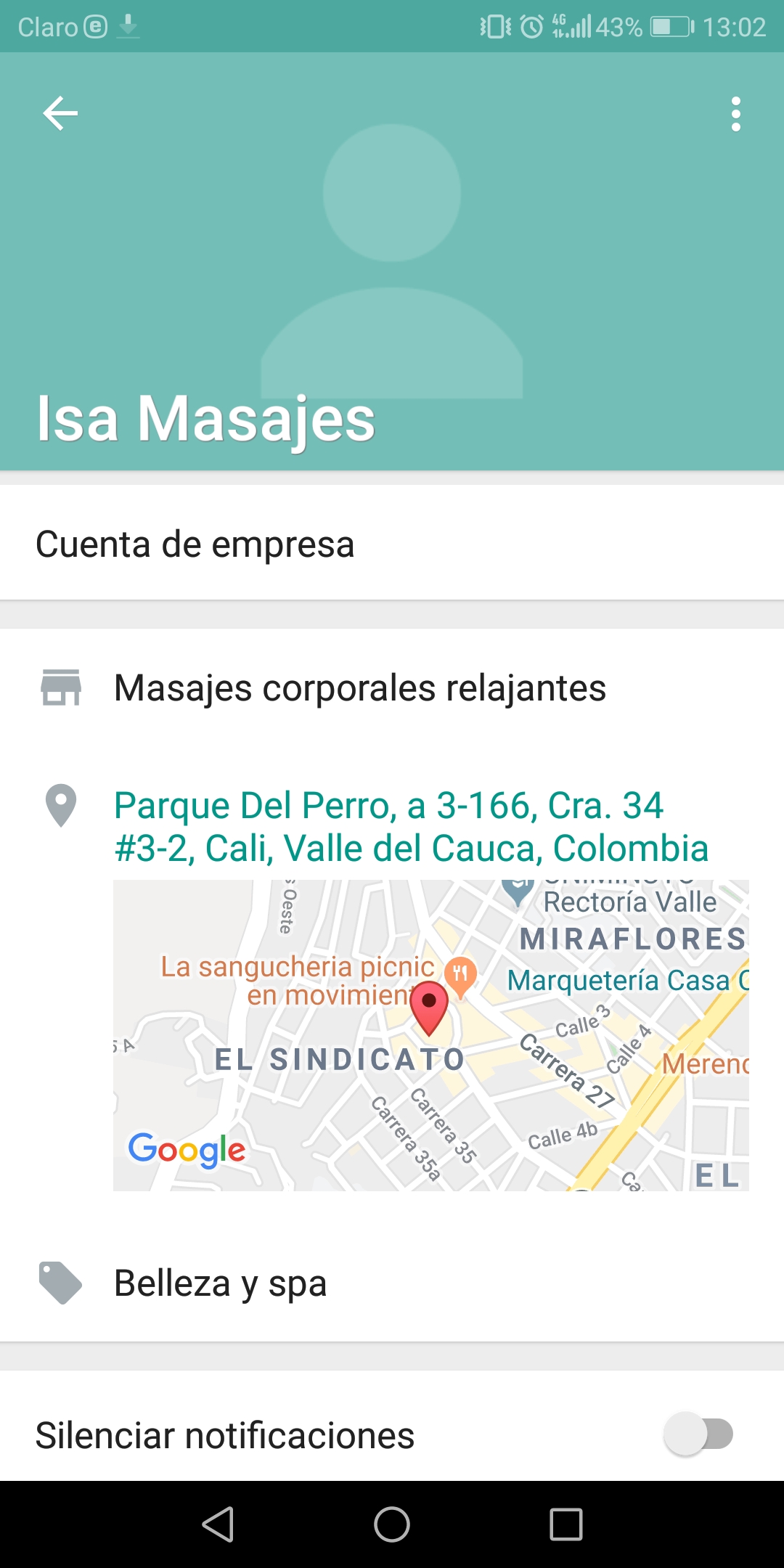Go to the system home screen
Viewport: 784px width, 1568px height.
click(x=392, y=1524)
